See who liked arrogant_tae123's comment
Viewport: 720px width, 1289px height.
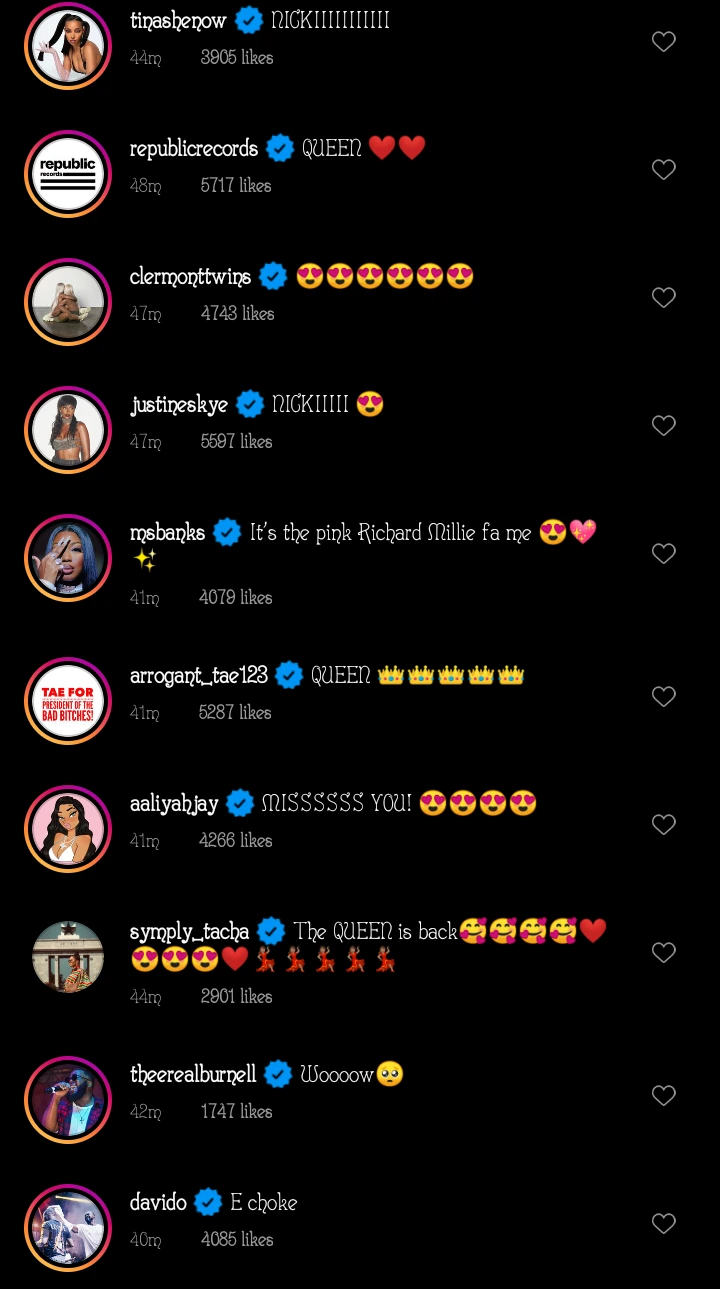(235, 712)
